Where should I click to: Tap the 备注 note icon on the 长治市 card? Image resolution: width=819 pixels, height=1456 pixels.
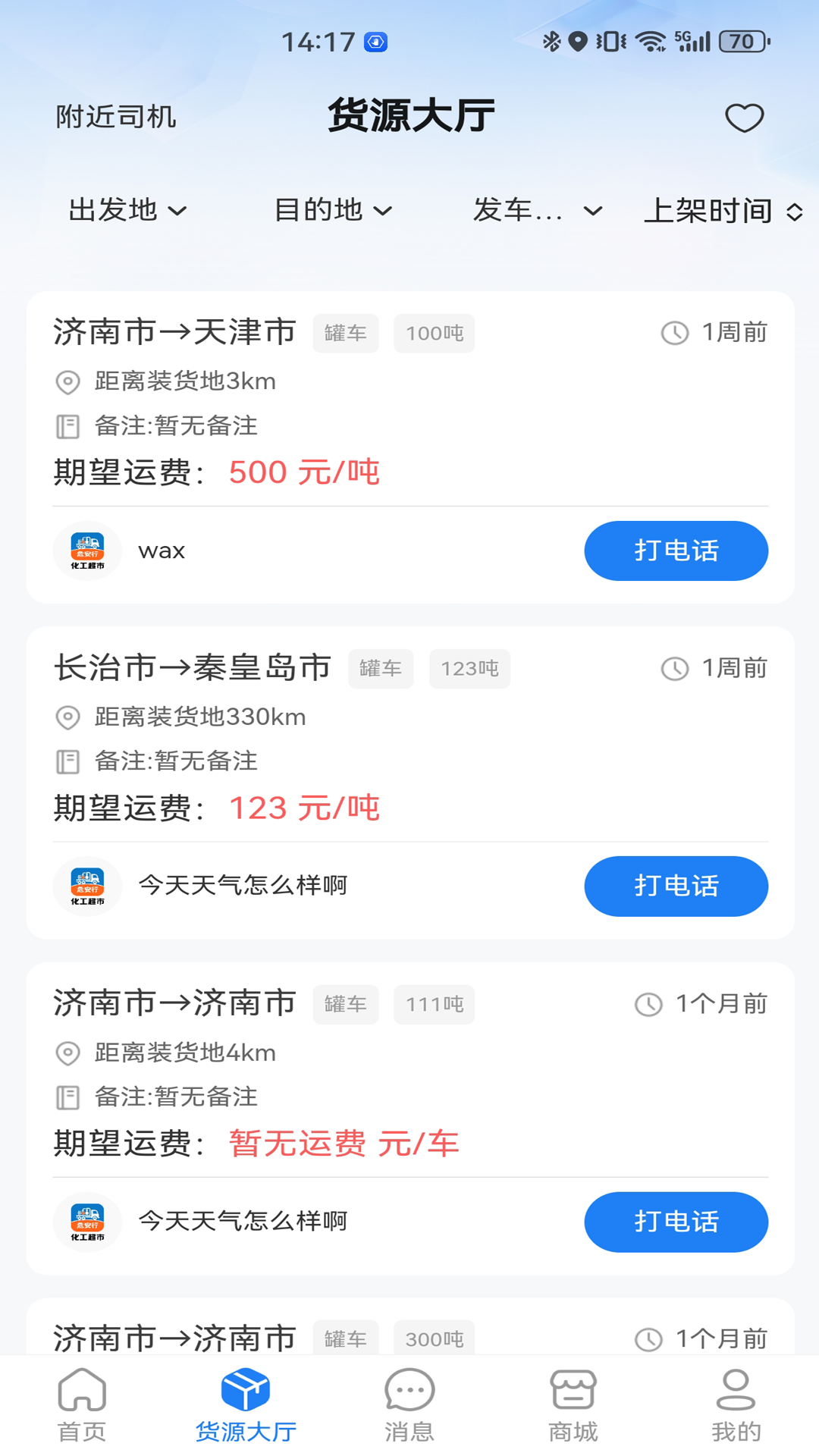[x=68, y=762]
